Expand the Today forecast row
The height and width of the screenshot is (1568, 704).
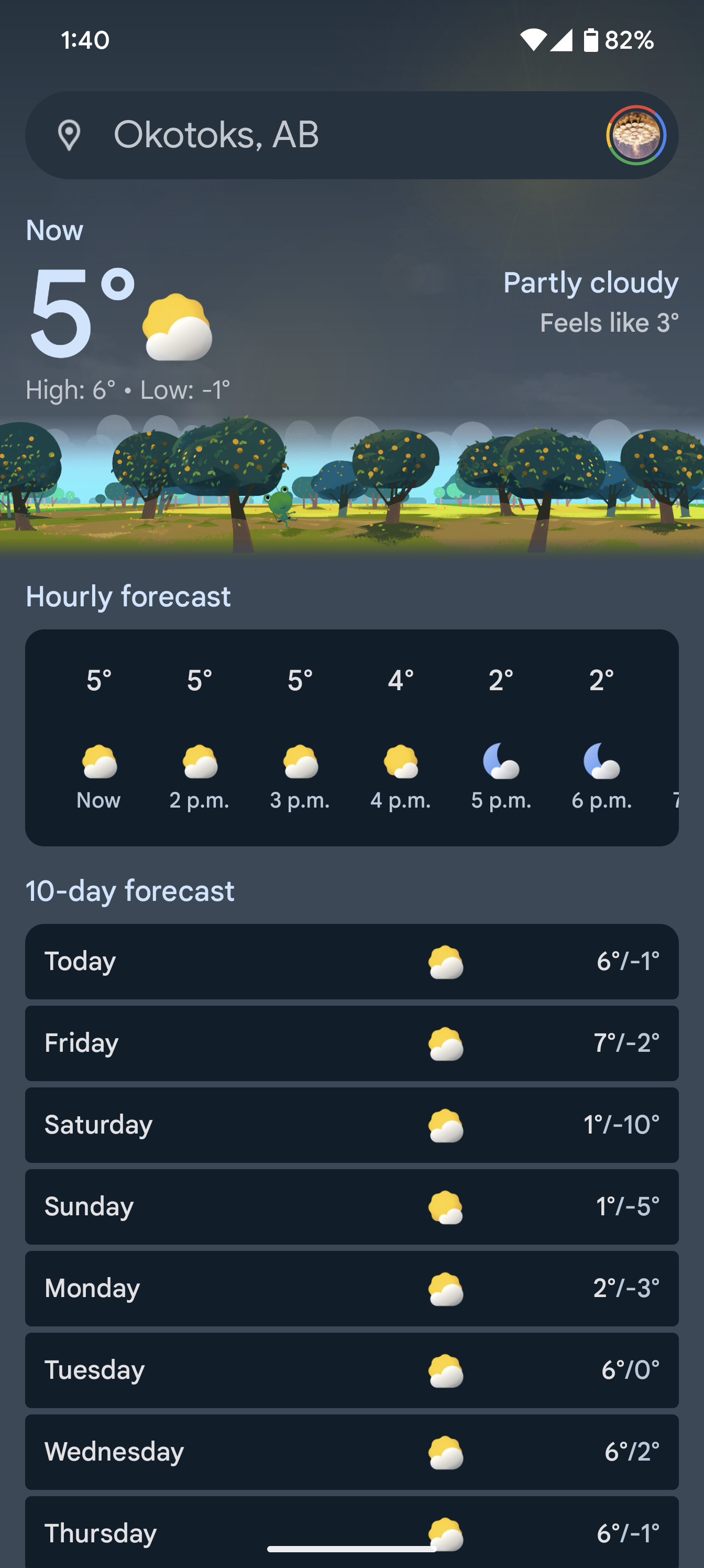tap(351, 962)
